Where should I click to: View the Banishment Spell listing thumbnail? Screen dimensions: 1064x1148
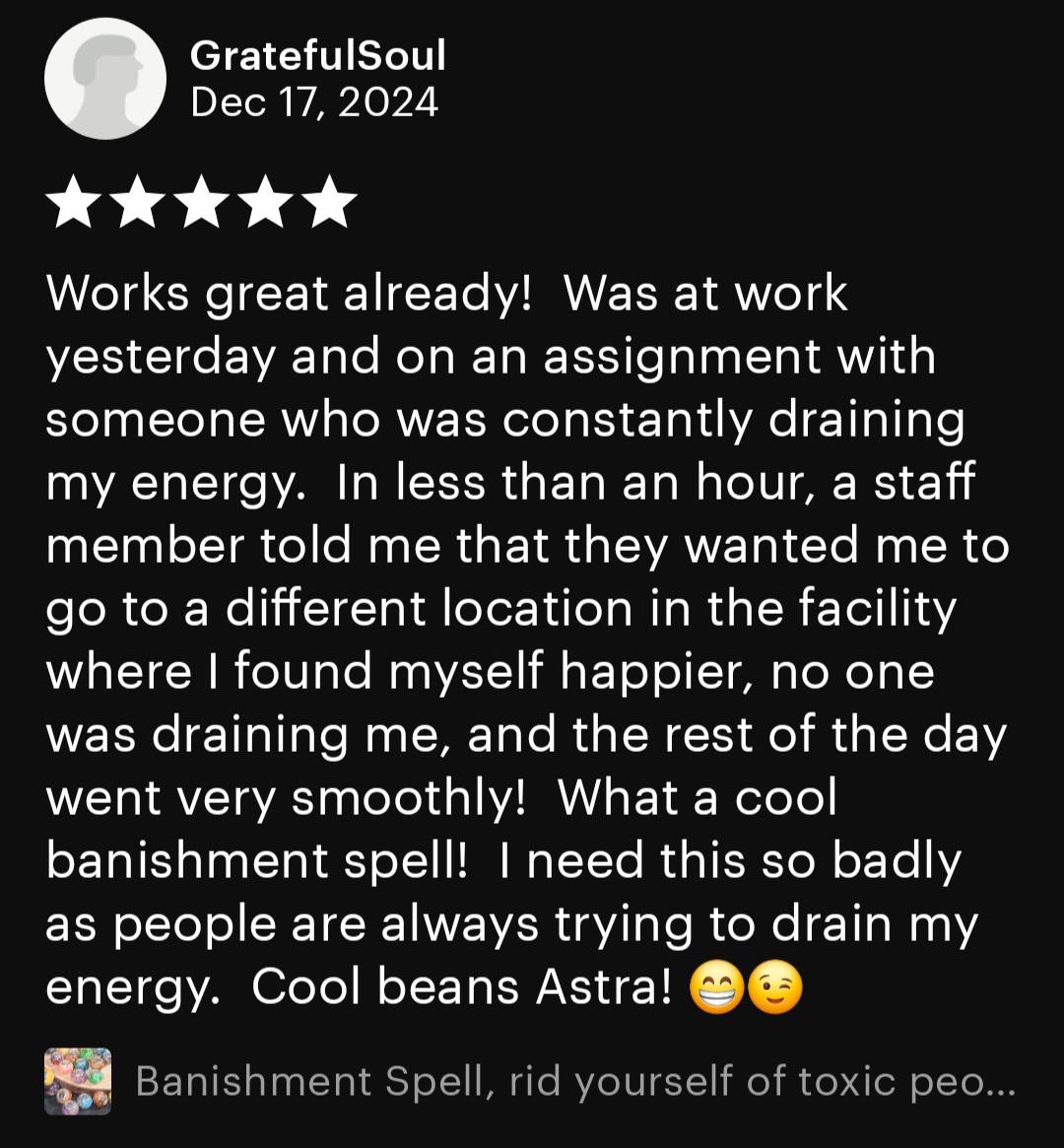[x=78, y=1082]
